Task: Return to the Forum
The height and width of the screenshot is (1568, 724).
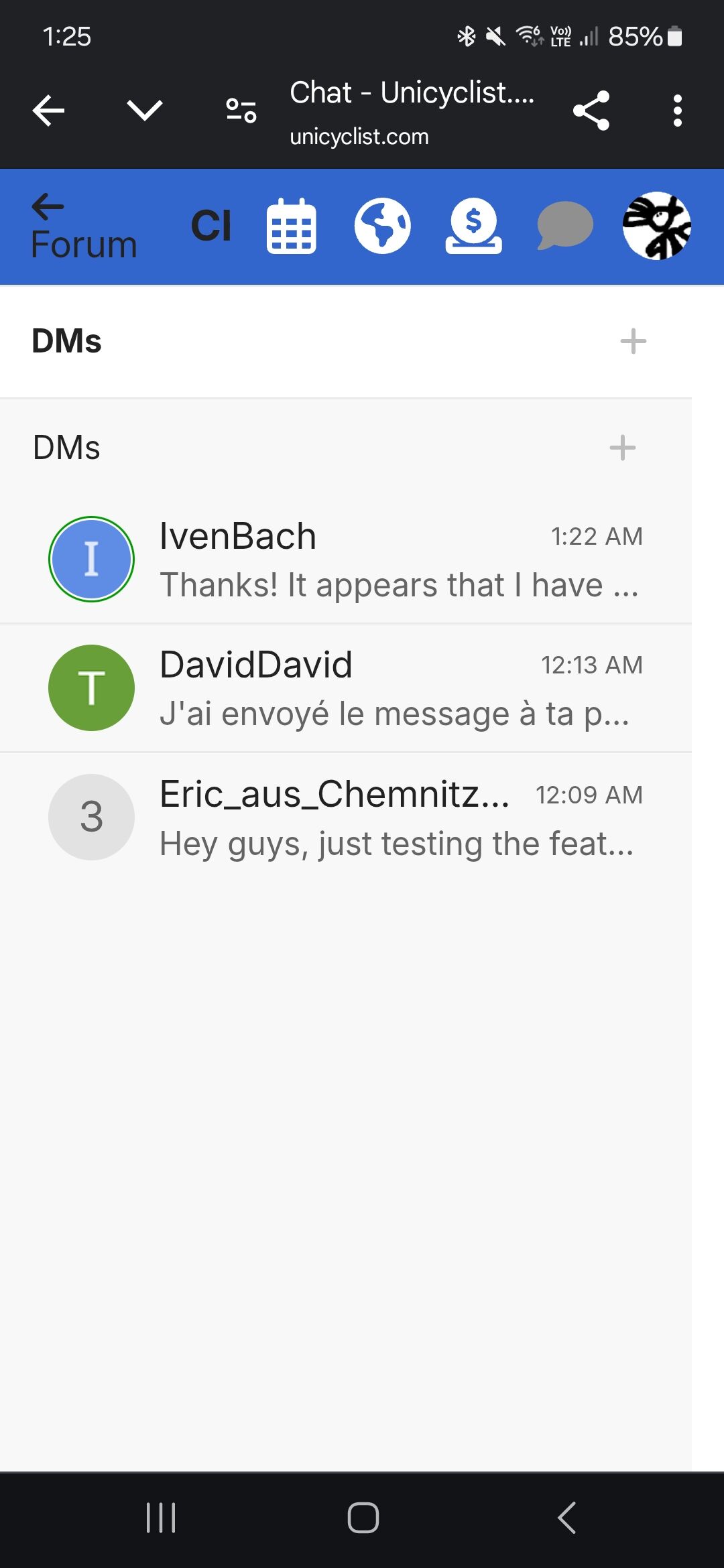Action: [84, 226]
